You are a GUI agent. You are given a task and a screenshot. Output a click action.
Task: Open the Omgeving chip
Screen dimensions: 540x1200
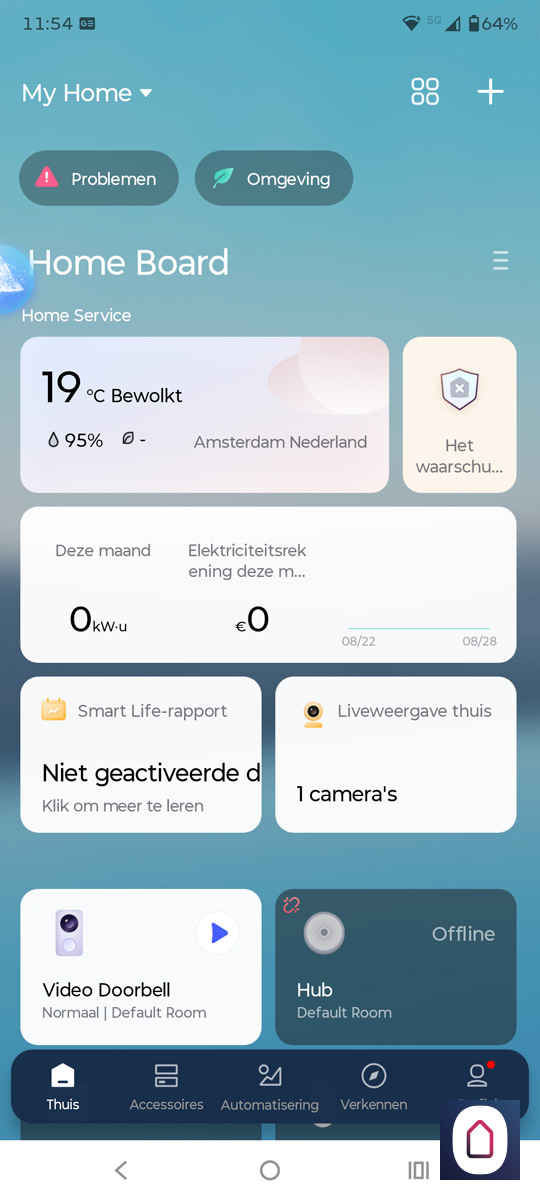(x=274, y=179)
